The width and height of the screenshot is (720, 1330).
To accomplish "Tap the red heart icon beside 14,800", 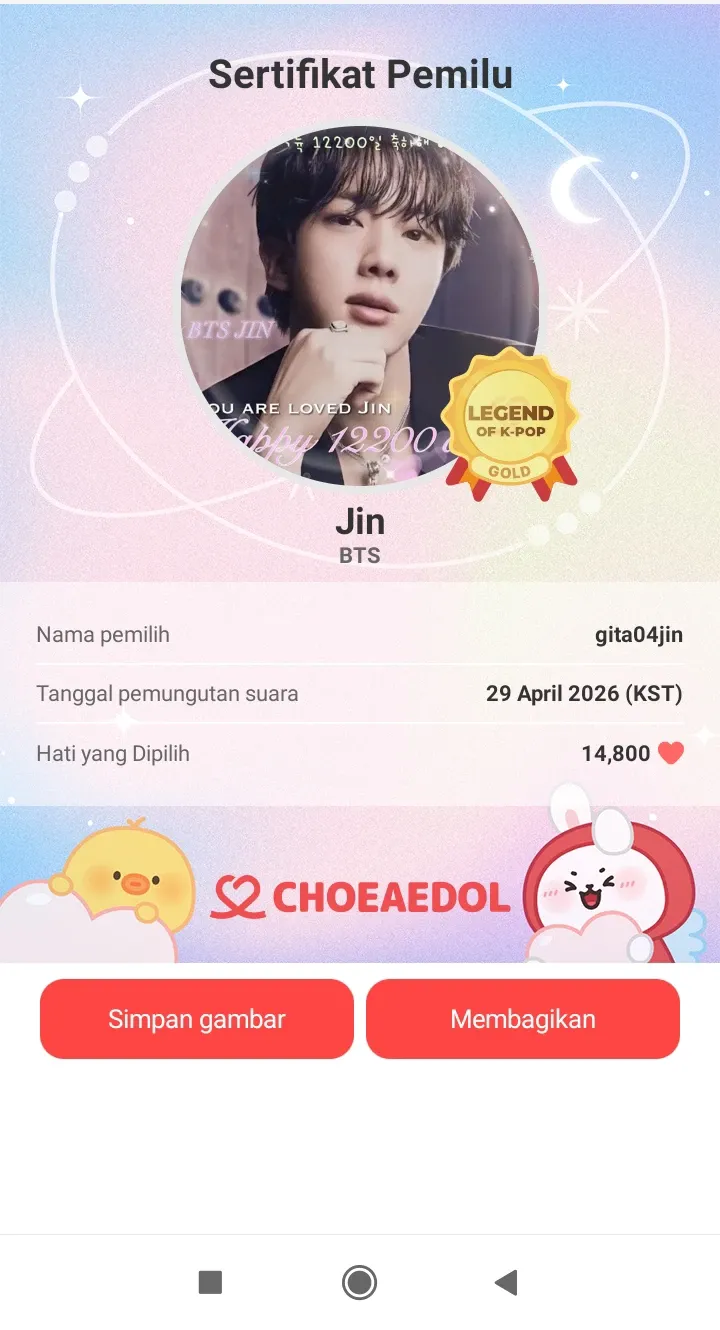I will [672, 753].
